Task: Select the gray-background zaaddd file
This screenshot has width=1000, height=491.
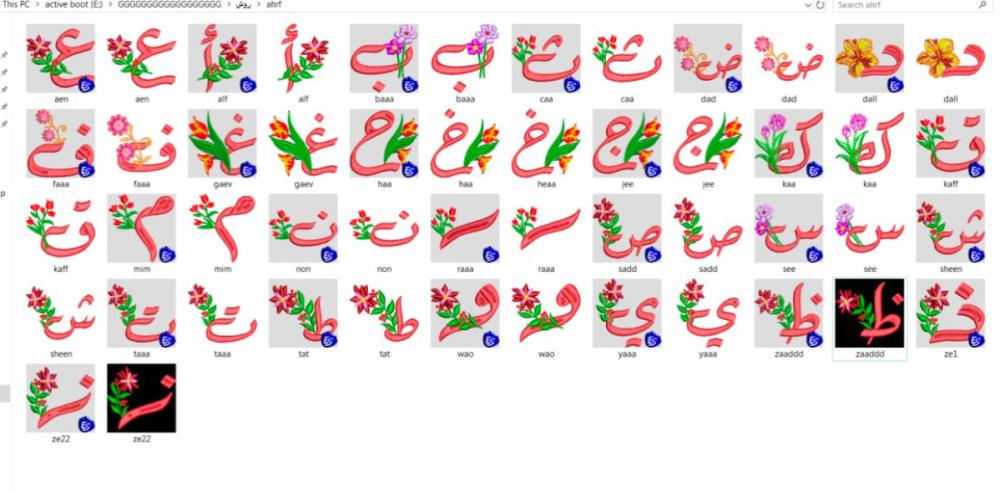Action: pyautogui.click(x=788, y=313)
